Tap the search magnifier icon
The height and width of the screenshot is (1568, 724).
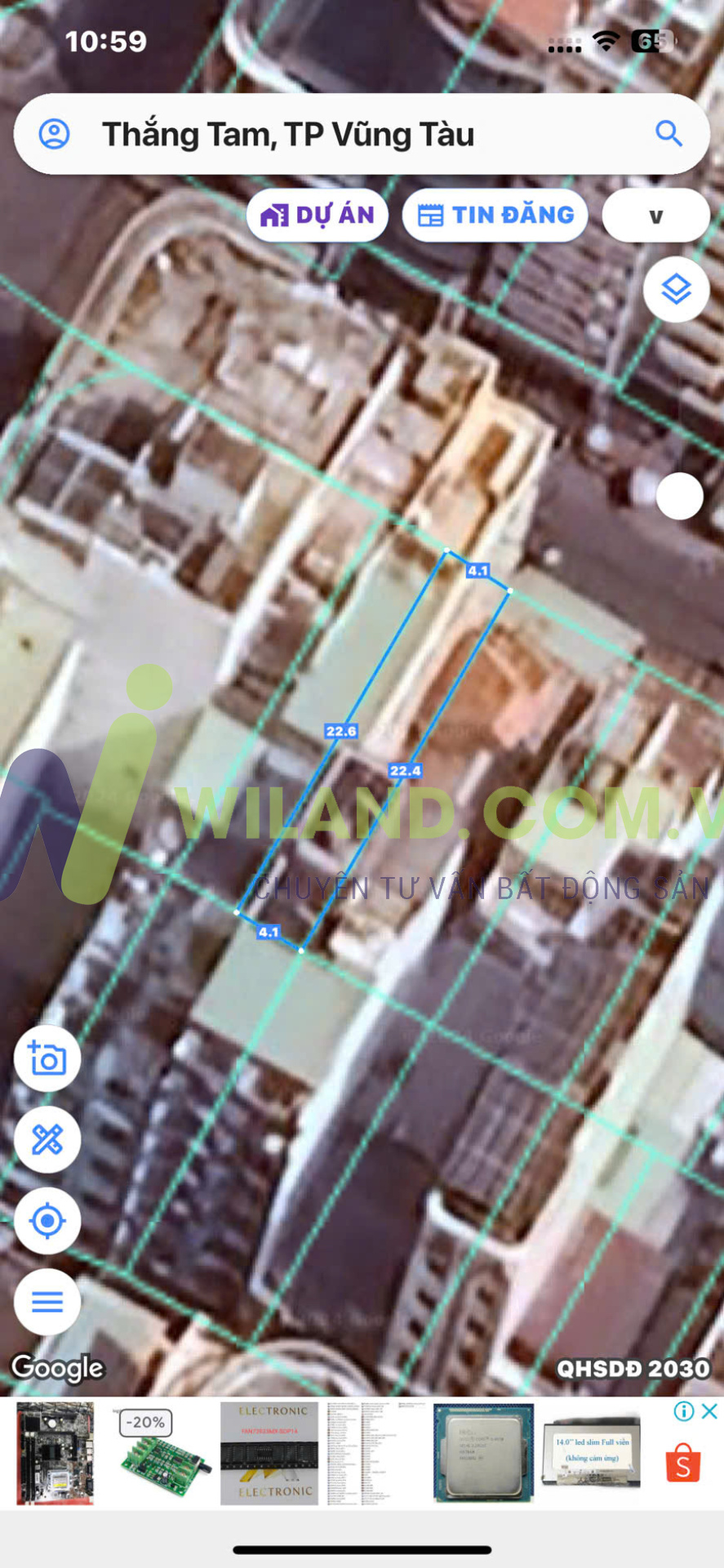point(668,133)
